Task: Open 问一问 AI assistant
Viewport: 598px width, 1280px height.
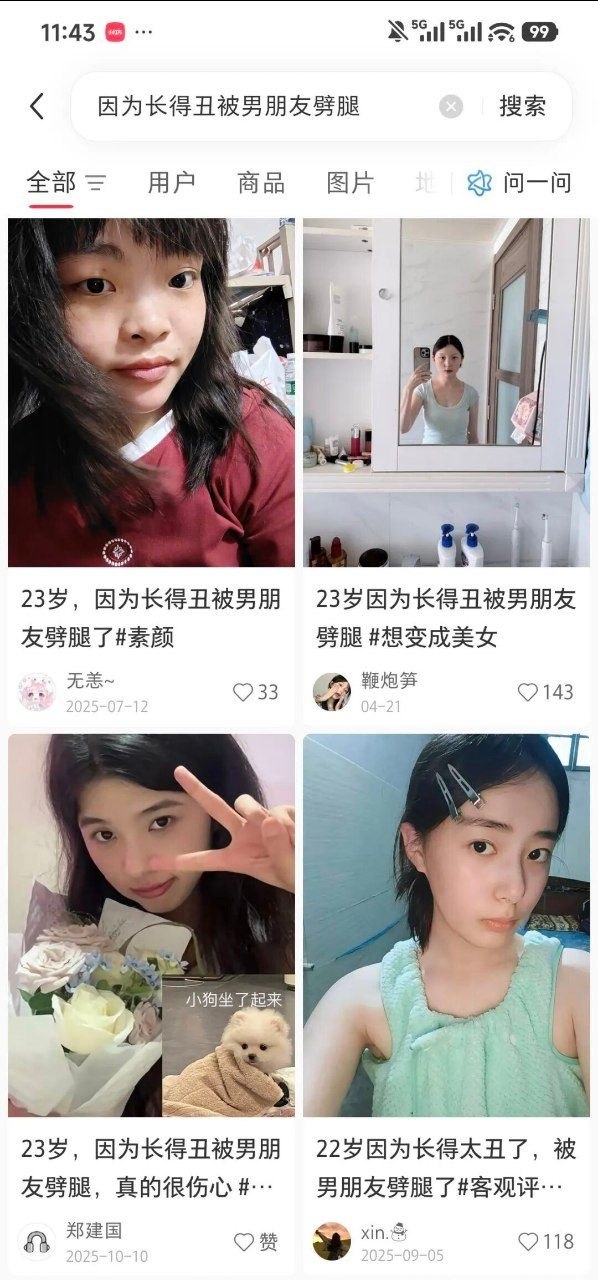Action: [x=520, y=183]
